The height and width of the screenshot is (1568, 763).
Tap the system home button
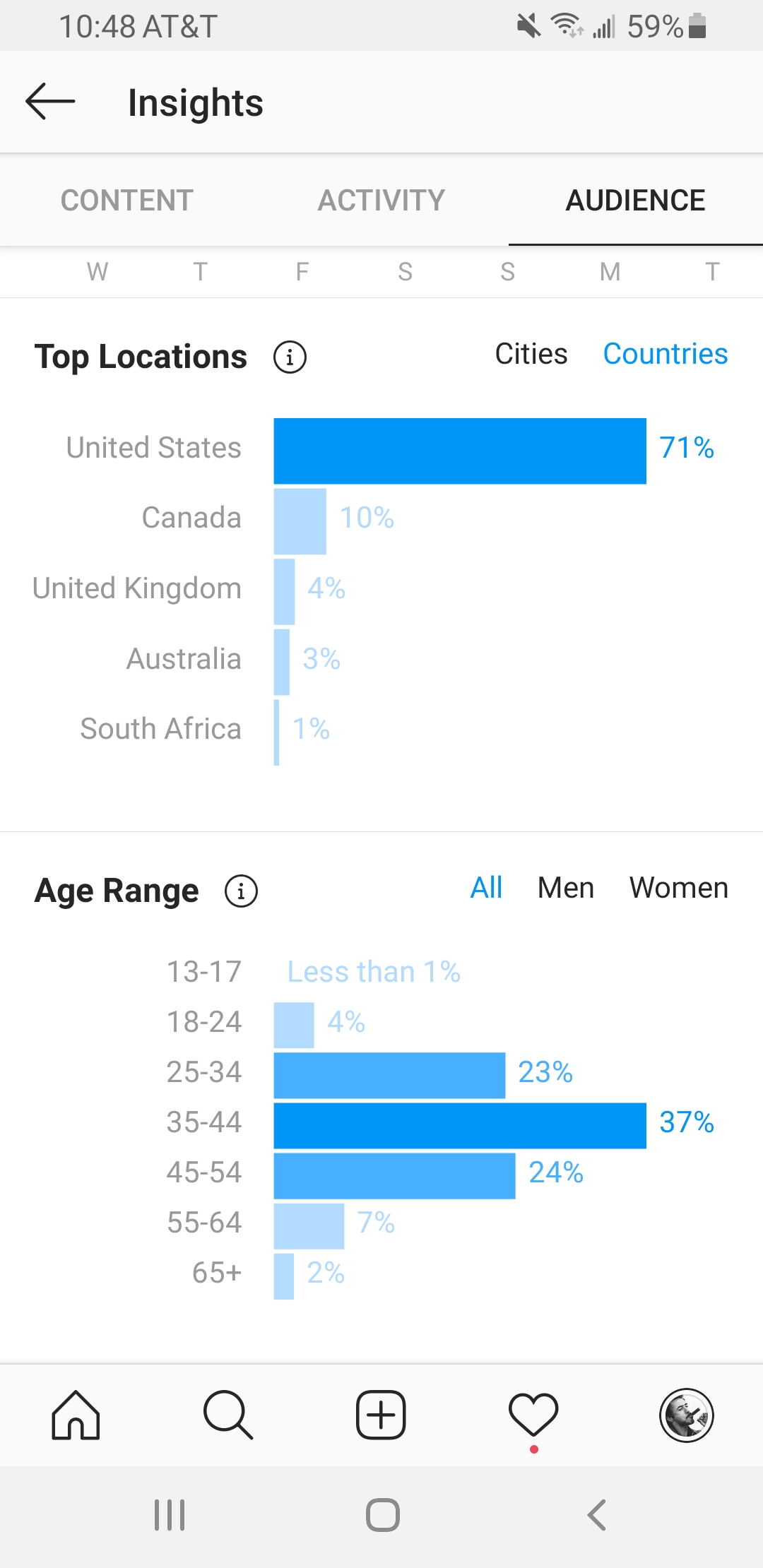point(383,1515)
